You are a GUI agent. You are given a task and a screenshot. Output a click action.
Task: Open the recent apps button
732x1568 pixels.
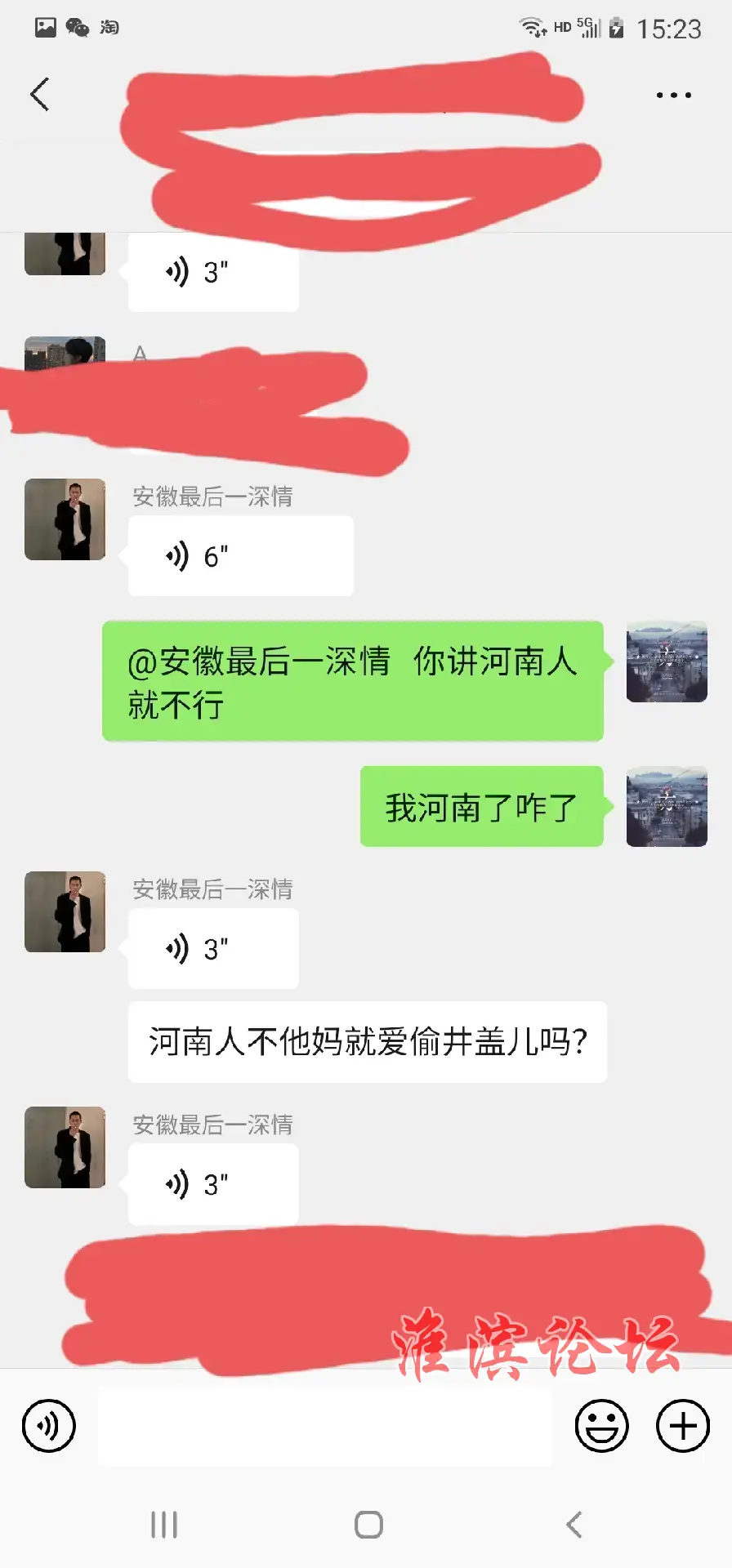coord(164,1524)
